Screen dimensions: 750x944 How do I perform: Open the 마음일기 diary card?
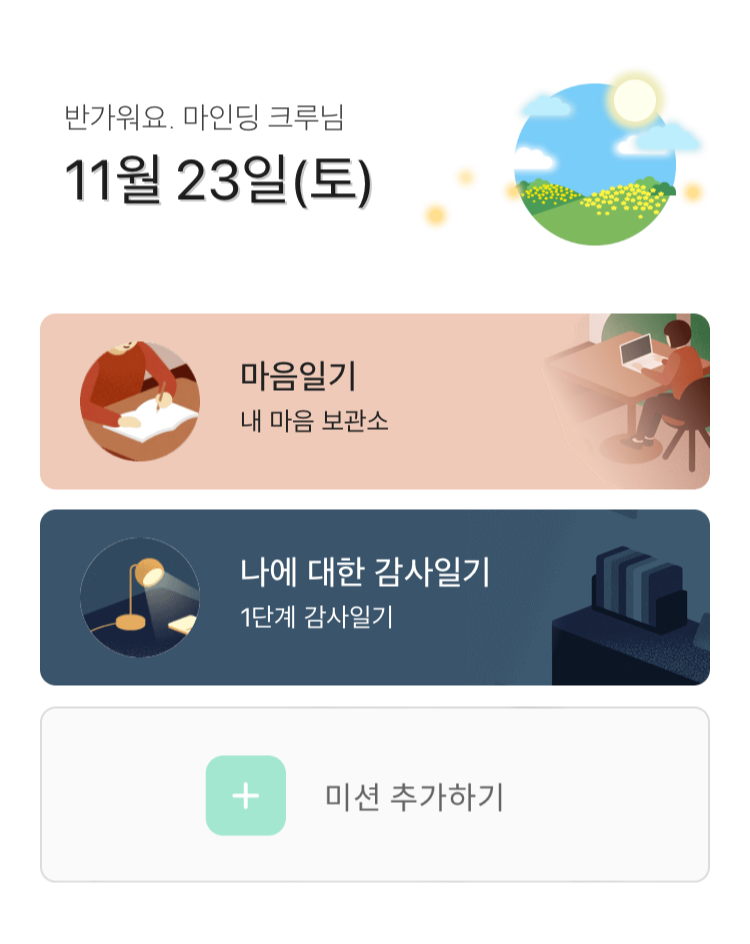[375, 399]
